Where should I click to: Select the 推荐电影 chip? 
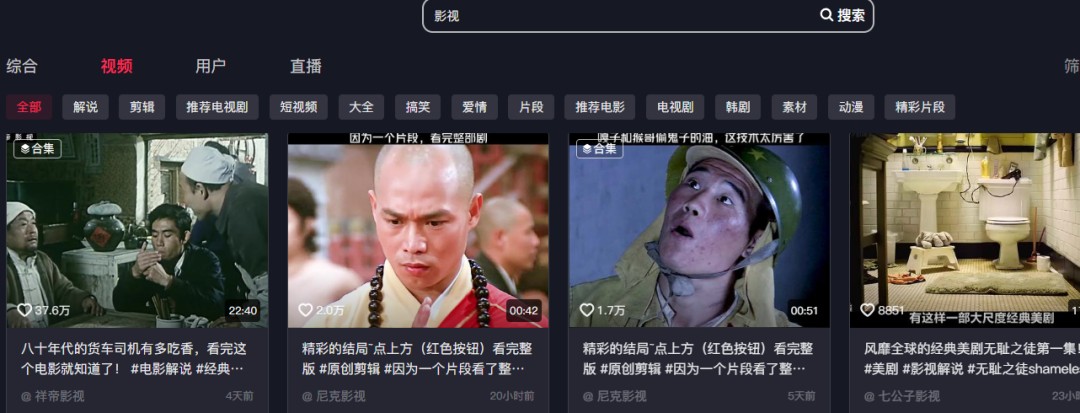[599, 107]
